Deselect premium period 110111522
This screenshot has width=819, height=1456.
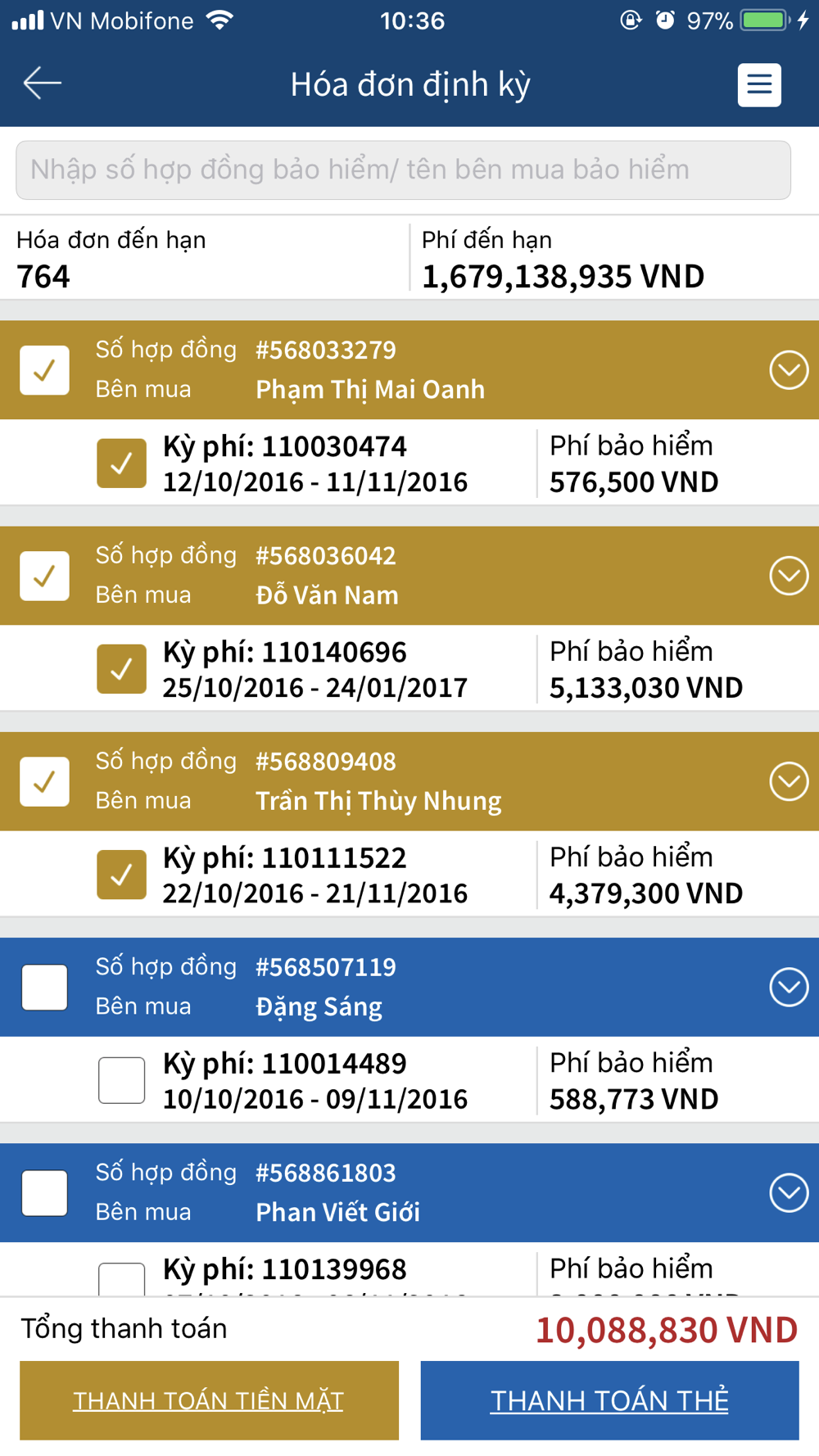click(x=121, y=875)
